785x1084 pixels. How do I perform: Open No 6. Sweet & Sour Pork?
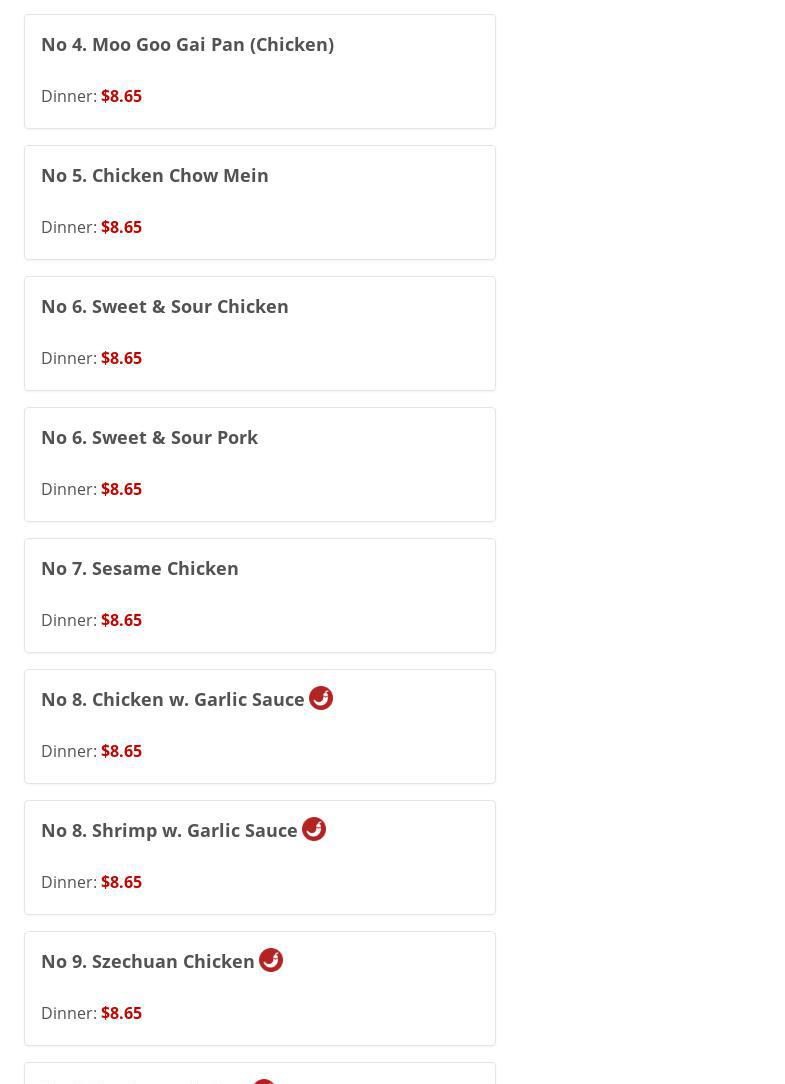click(x=150, y=438)
